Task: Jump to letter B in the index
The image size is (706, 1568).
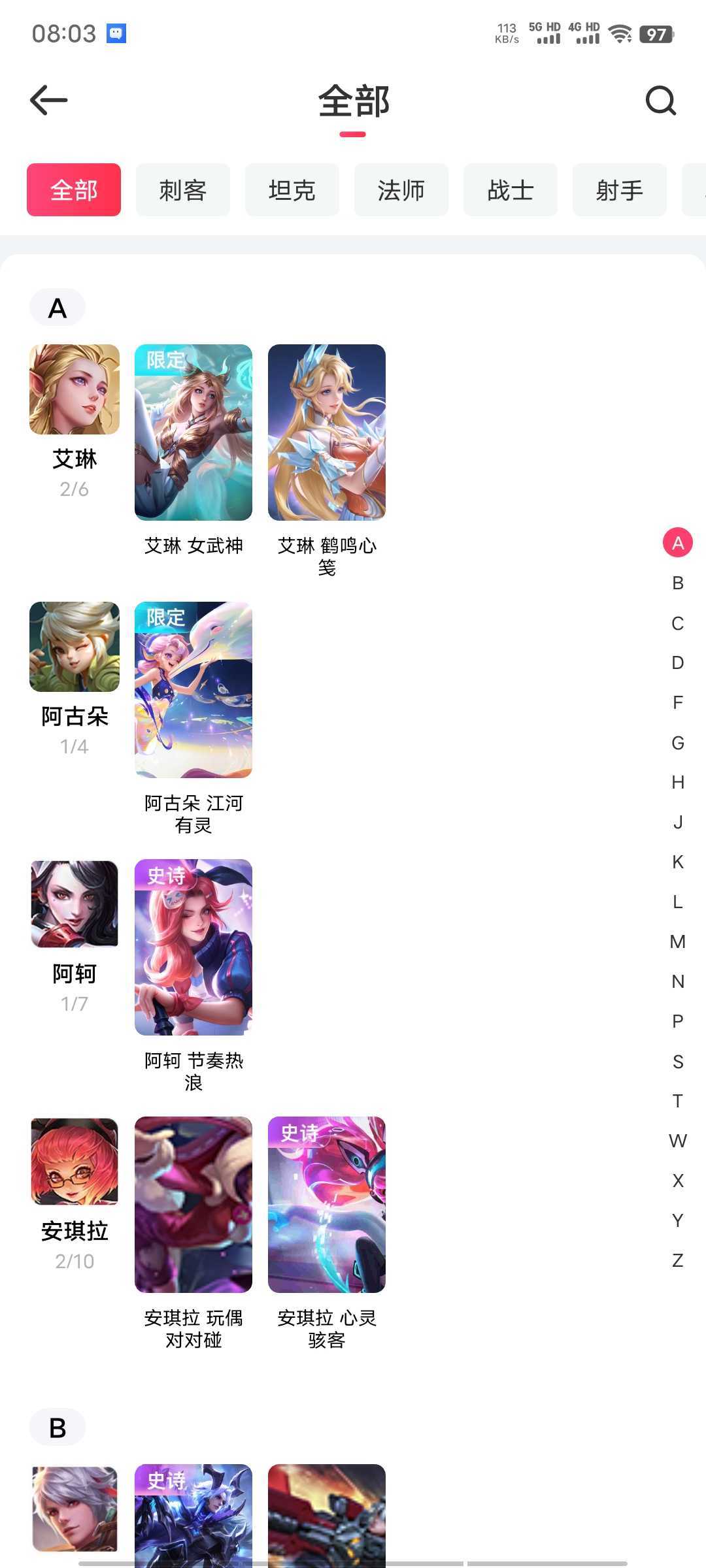Action: click(x=678, y=583)
